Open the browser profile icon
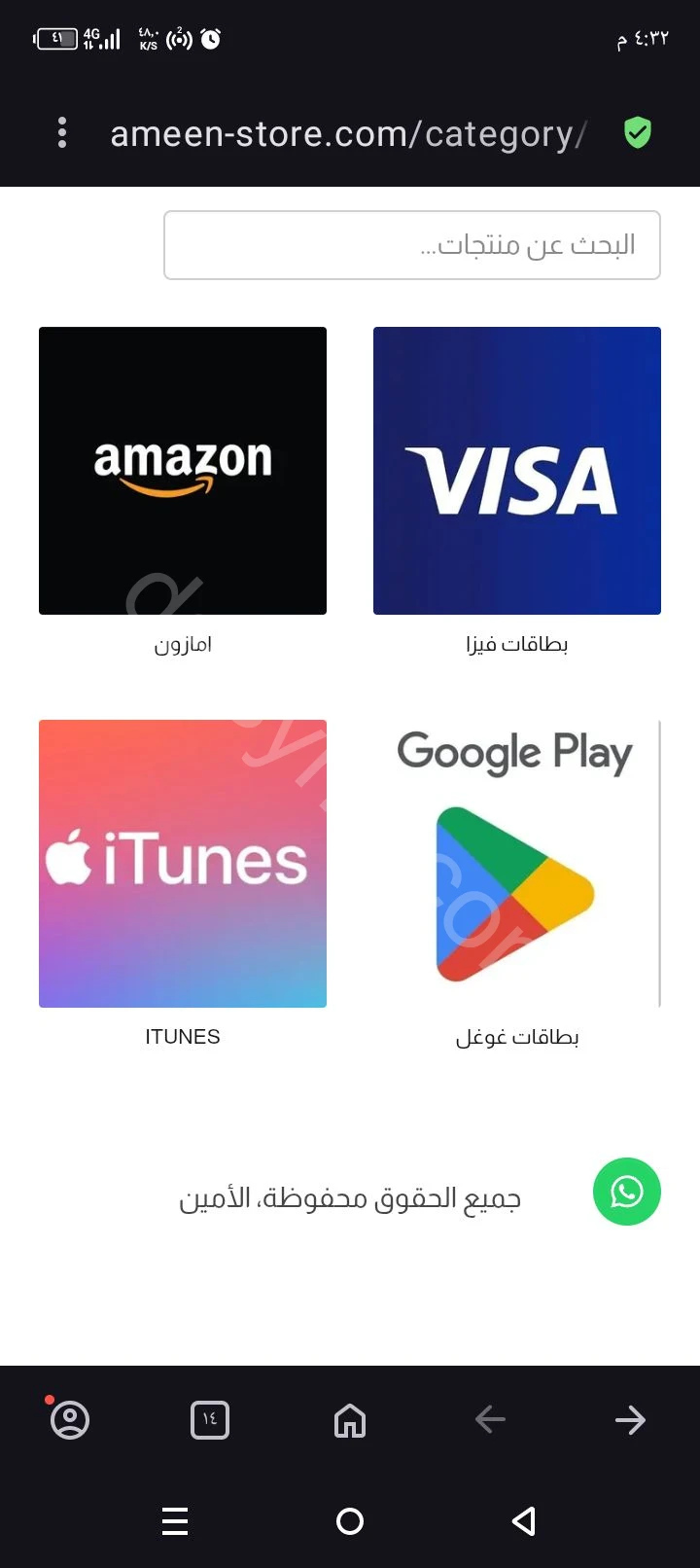This screenshot has width=700, height=1568. [x=70, y=1420]
